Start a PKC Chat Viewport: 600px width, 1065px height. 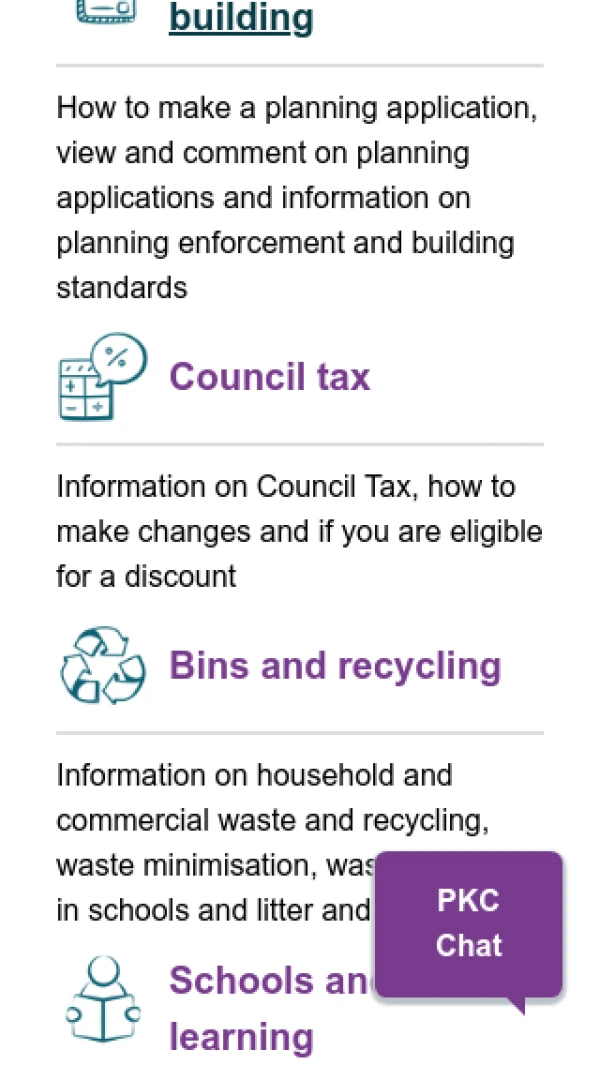[468, 924]
